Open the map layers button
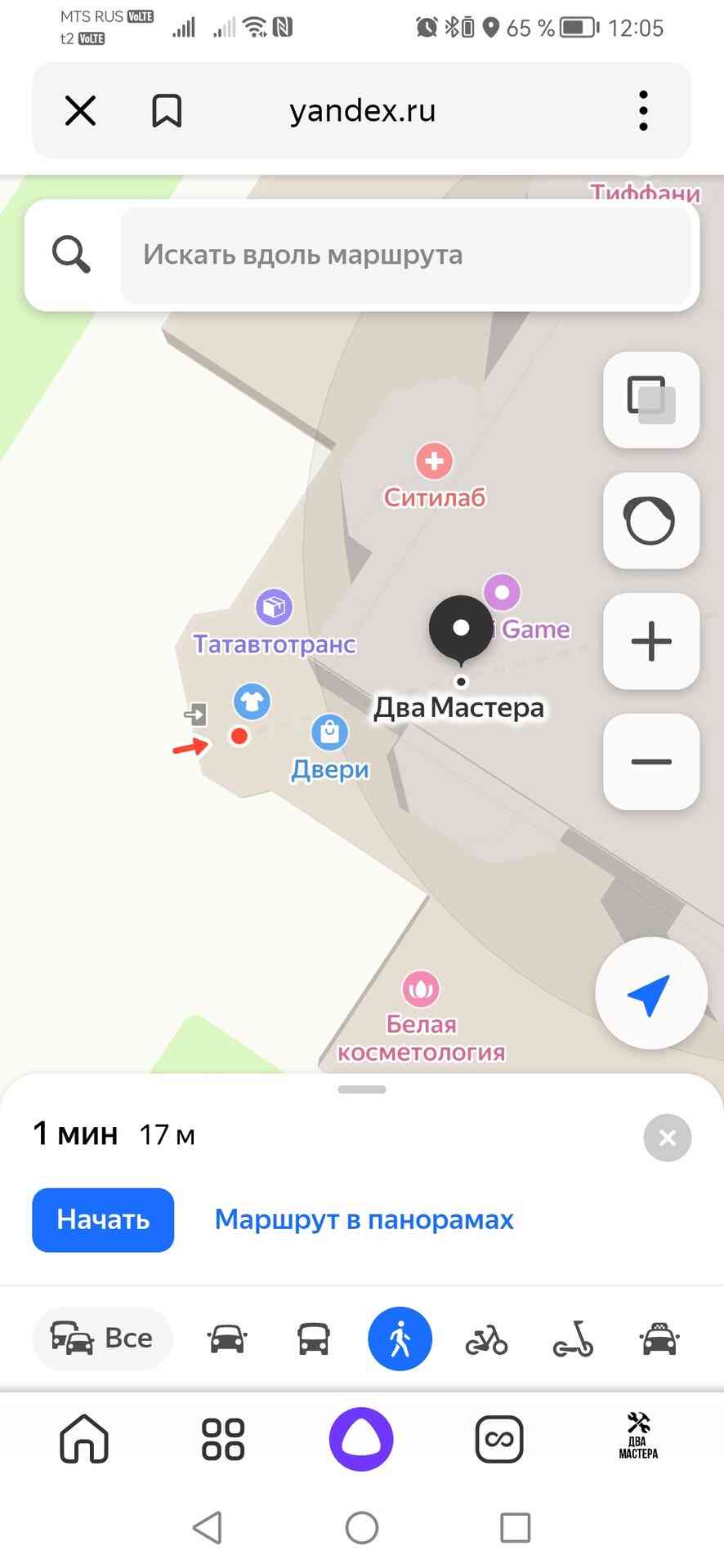The image size is (724, 1568). point(650,399)
